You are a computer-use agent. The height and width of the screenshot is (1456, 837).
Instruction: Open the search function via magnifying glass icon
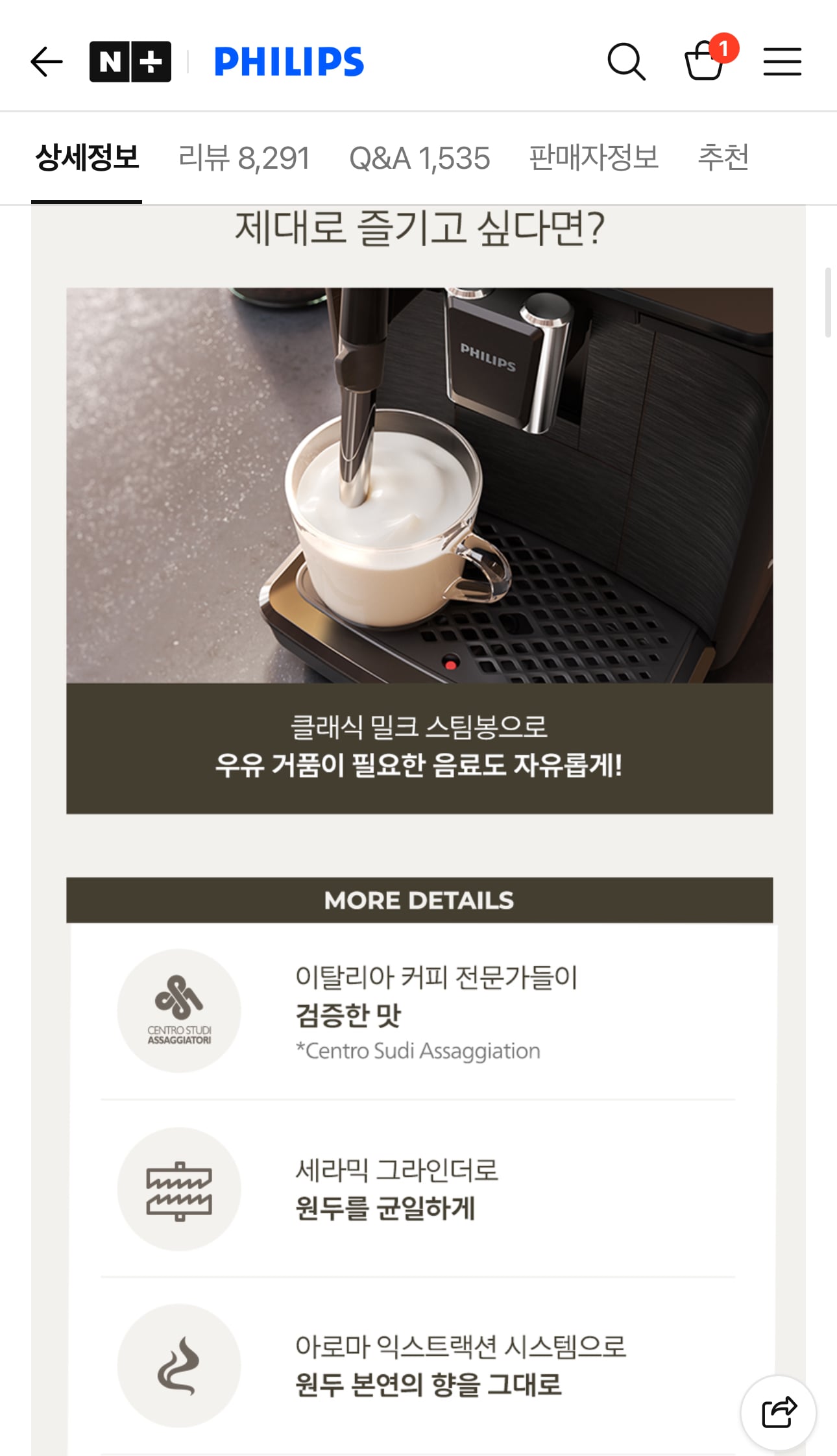(x=625, y=62)
